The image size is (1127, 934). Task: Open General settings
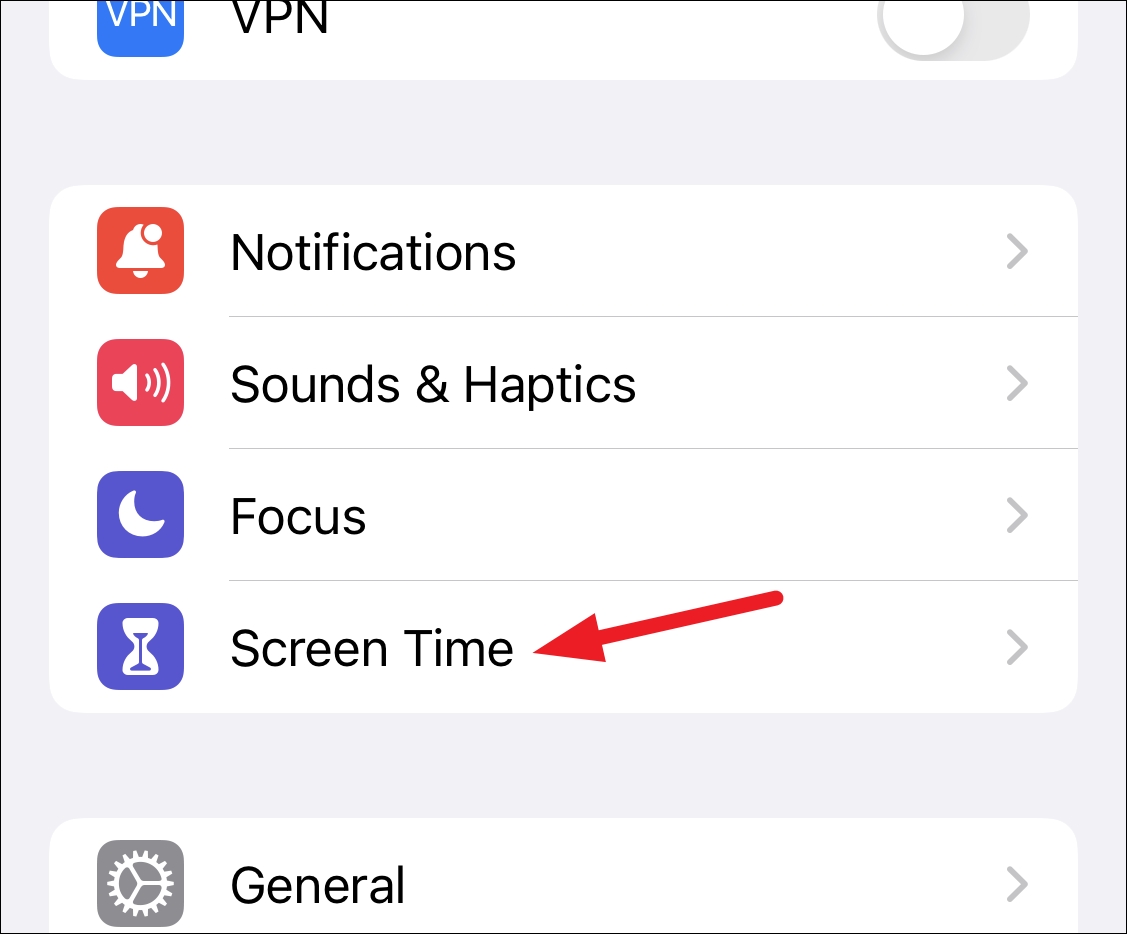click(x=564, y=876)
